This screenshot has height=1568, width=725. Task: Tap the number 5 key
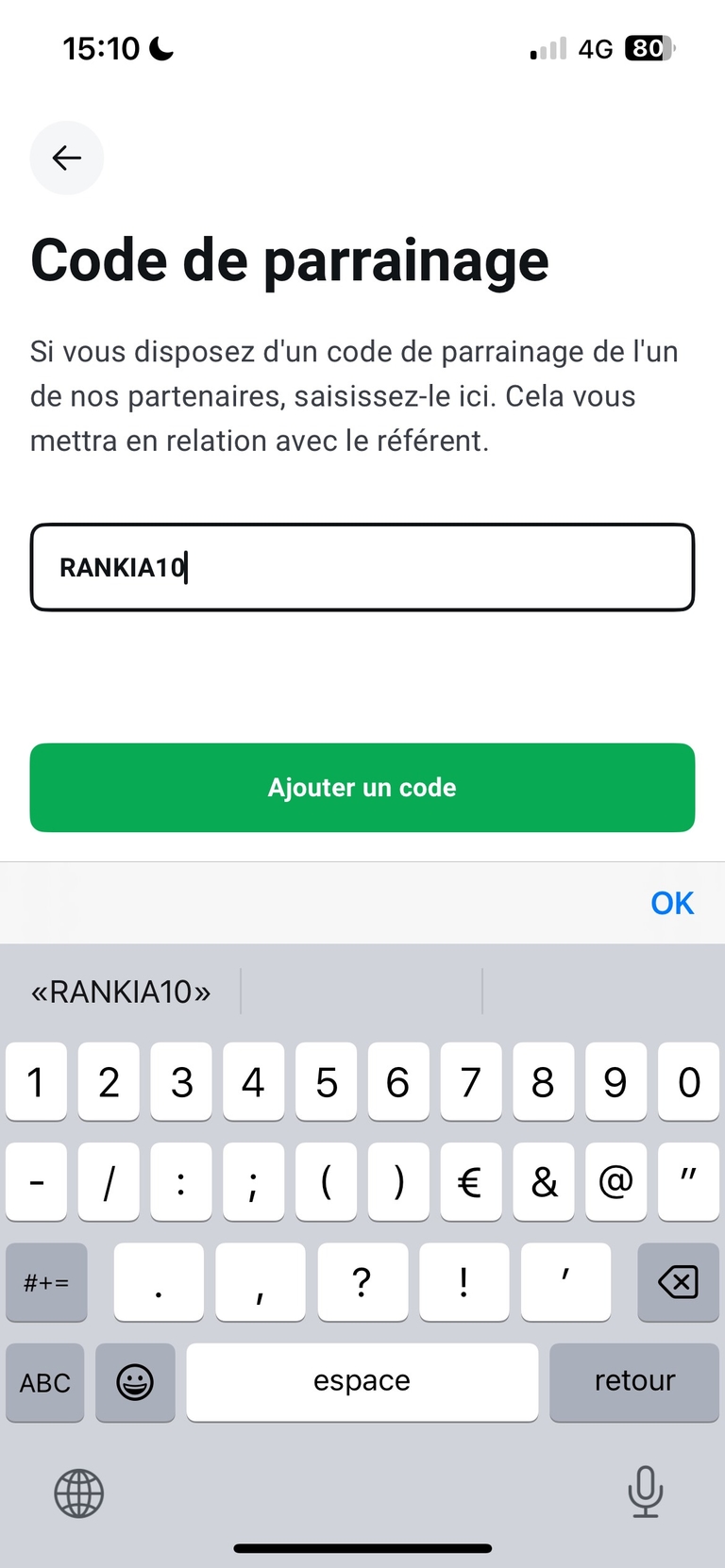pyautogui.click(x=326, y=1082)
